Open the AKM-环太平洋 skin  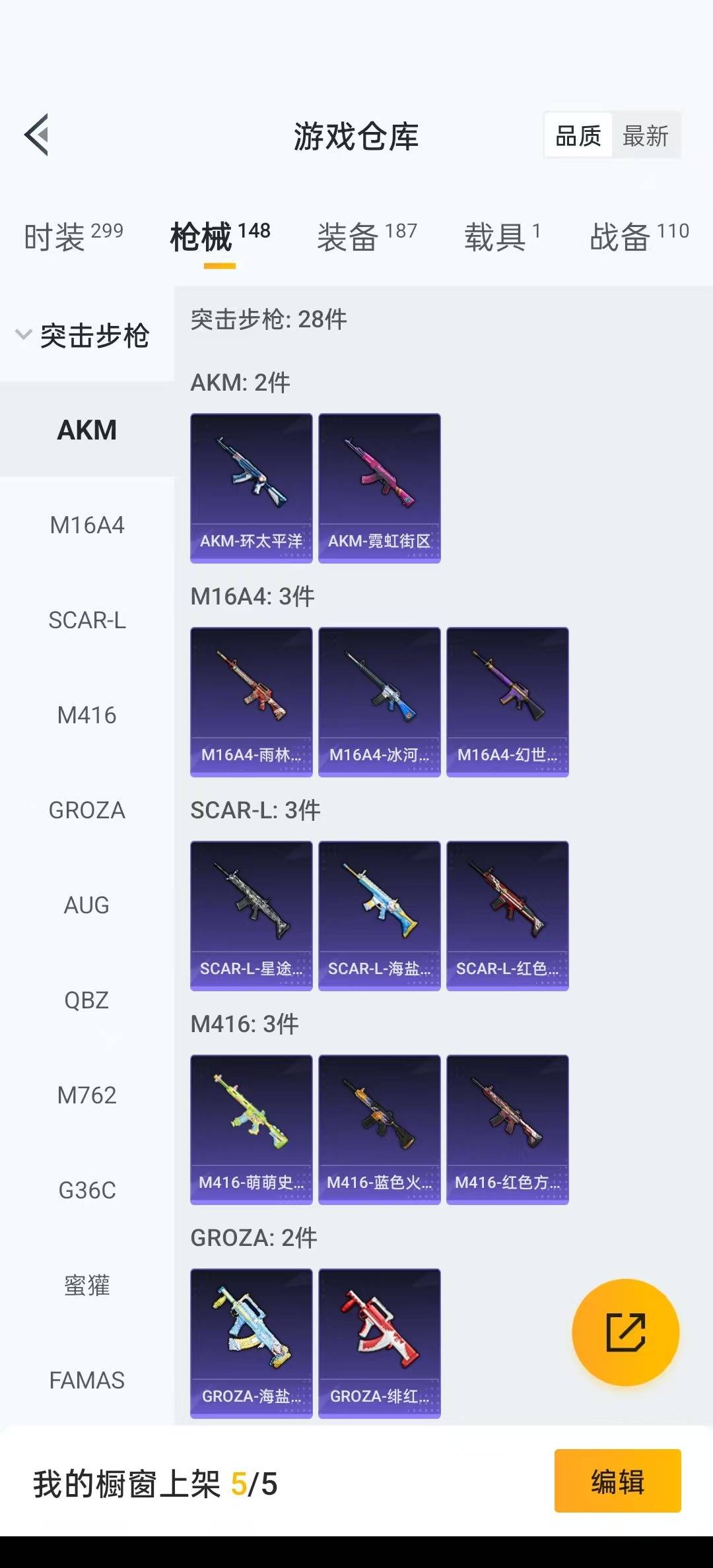tap(251, 488)
